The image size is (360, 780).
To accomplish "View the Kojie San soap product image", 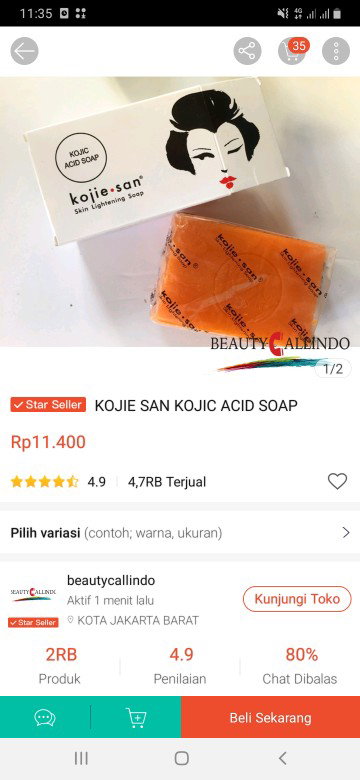I will click(180, 211).
